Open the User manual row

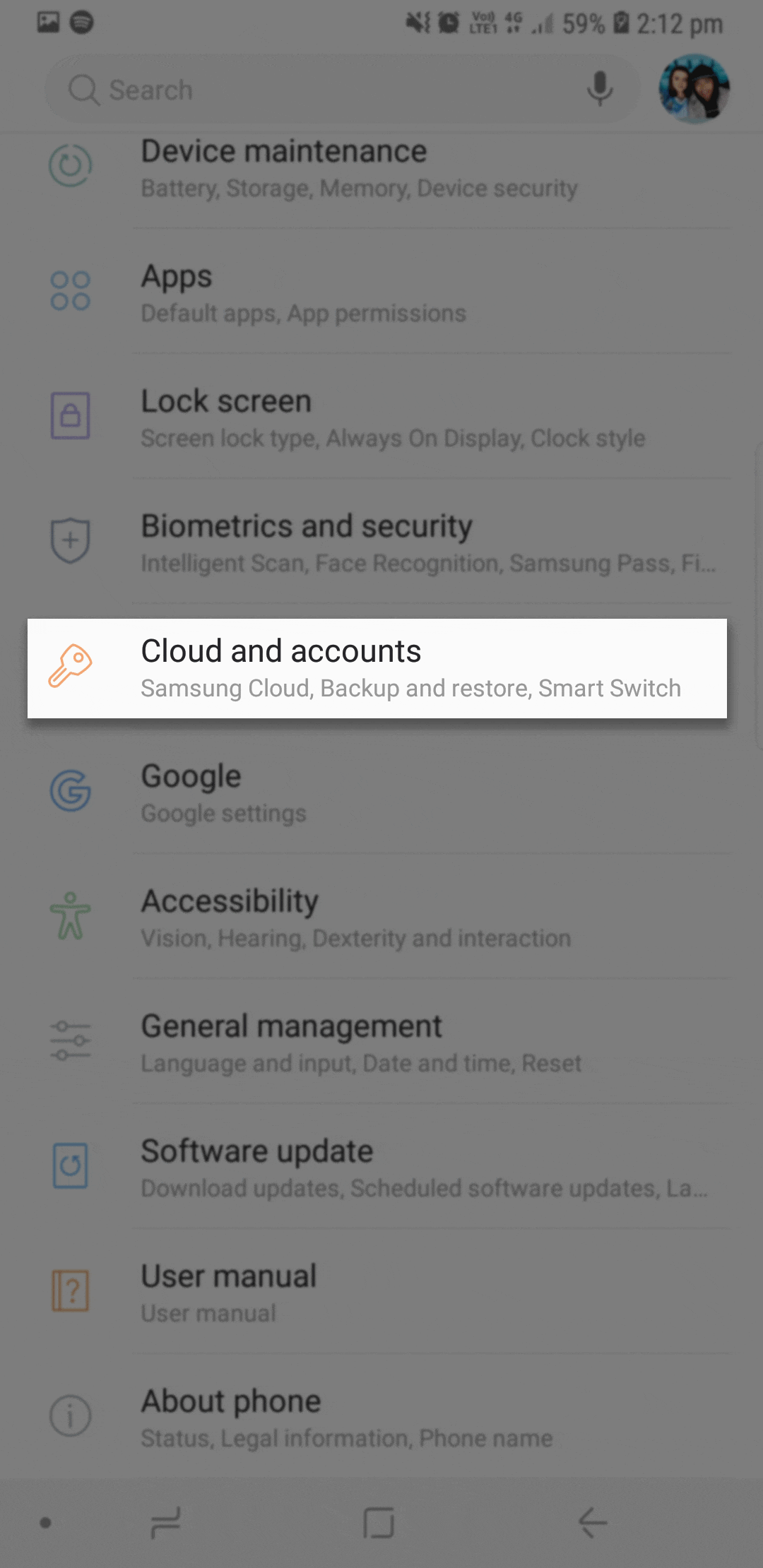[381, 1292]
